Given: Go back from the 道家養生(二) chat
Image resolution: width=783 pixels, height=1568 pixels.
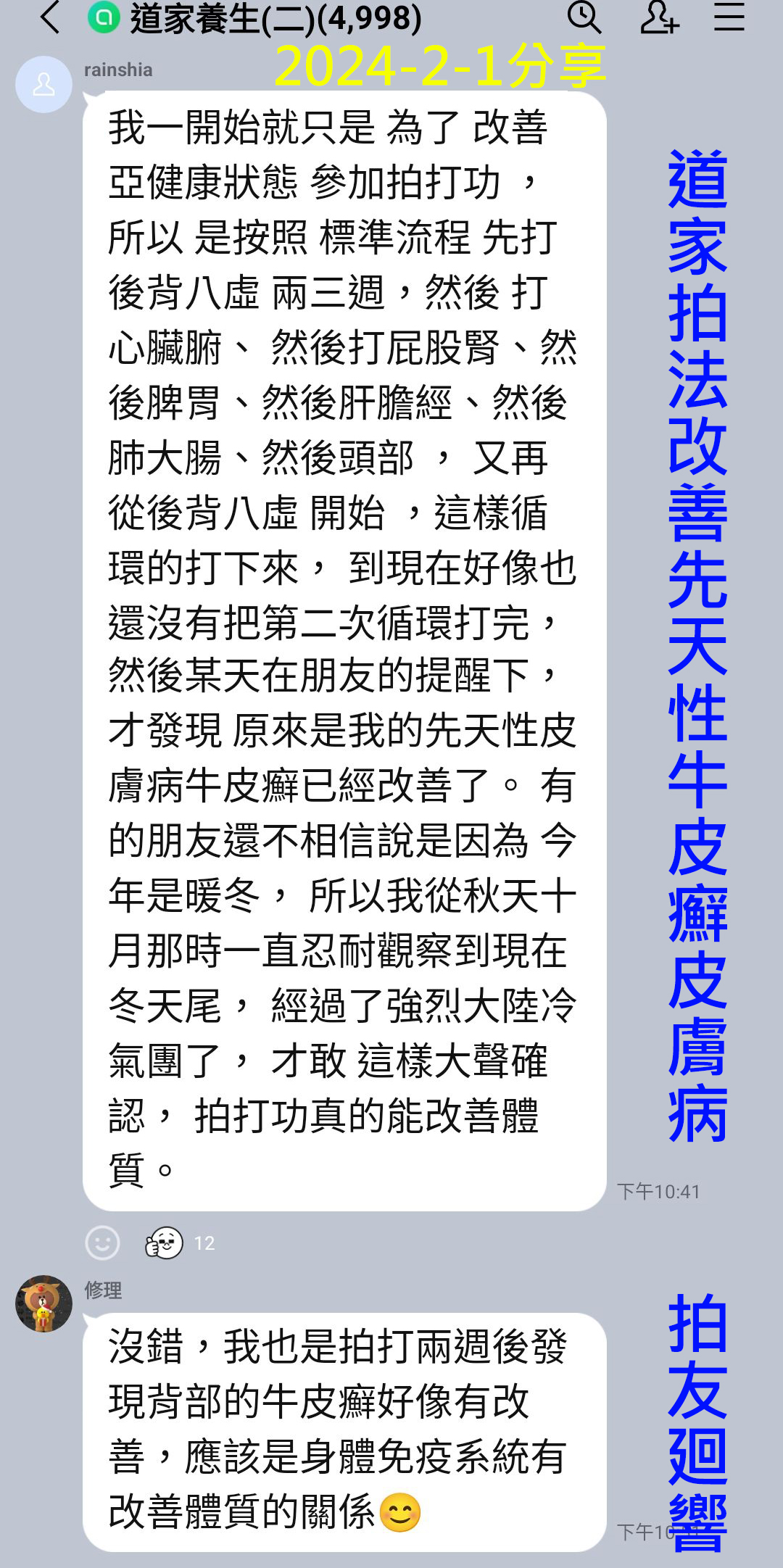Looking at the screenshot, I should click(x=49, y=17).
